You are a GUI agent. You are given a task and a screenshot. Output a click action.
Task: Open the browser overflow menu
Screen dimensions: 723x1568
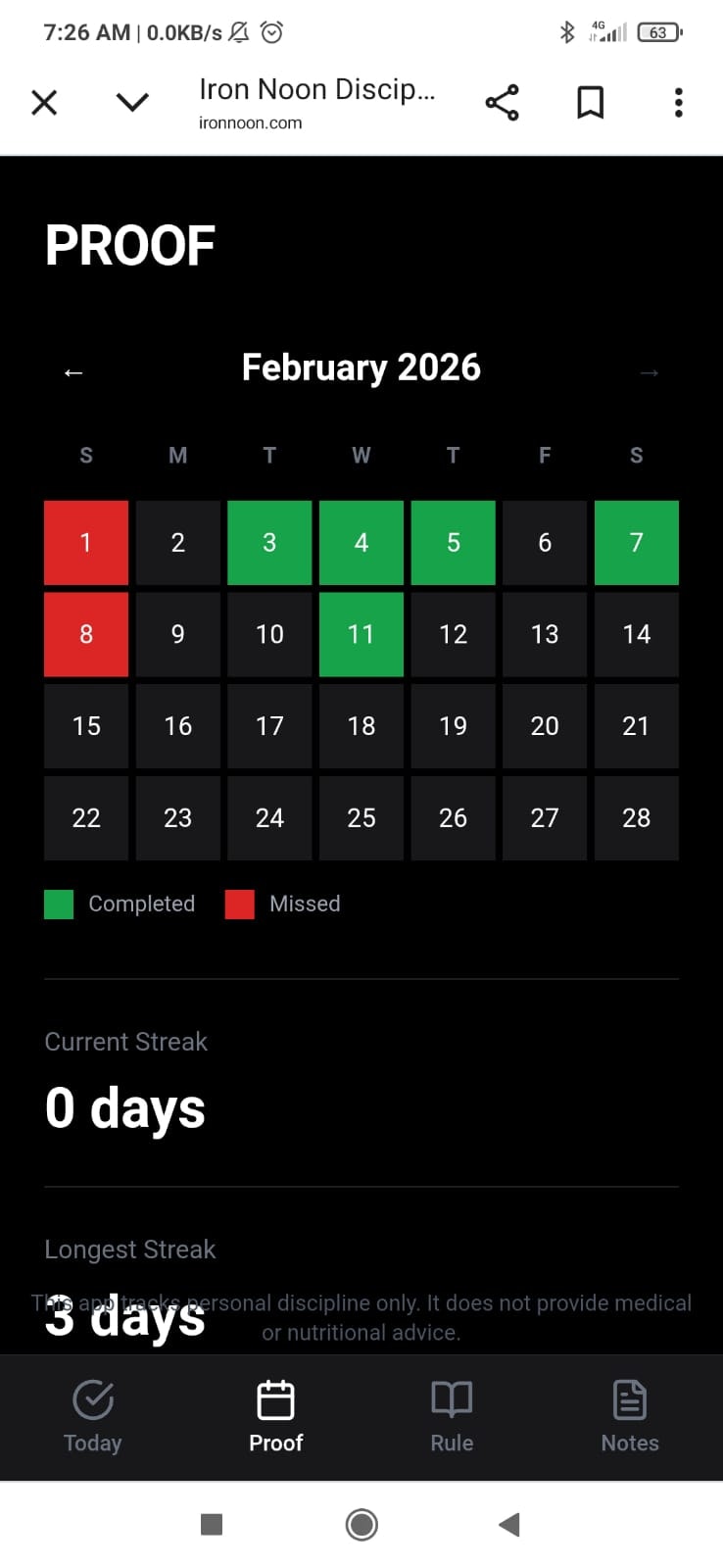coord(678,102)
